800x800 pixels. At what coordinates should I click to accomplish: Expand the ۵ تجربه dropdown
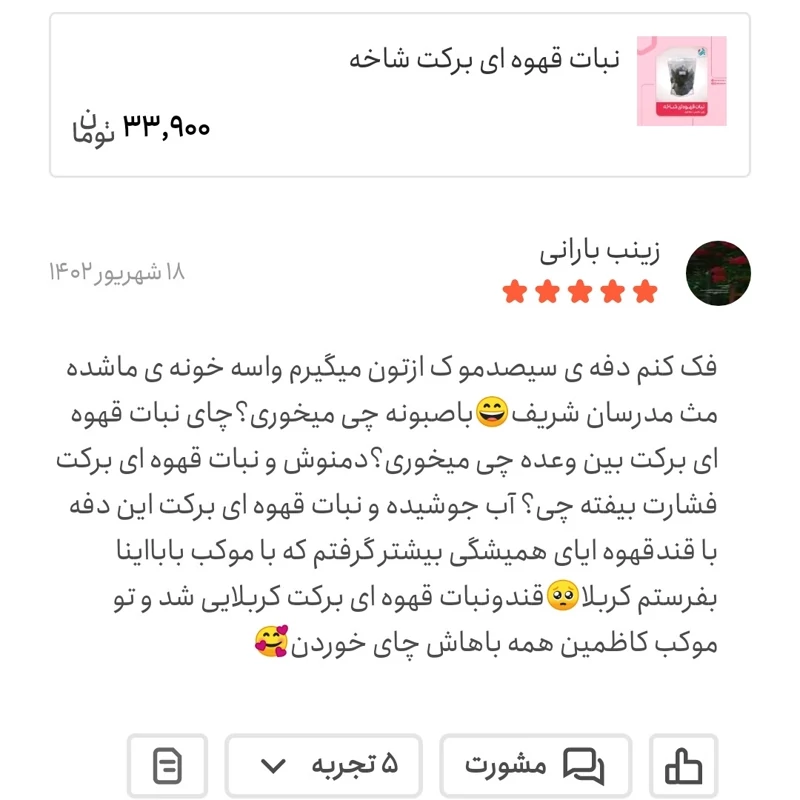[323, 767]
